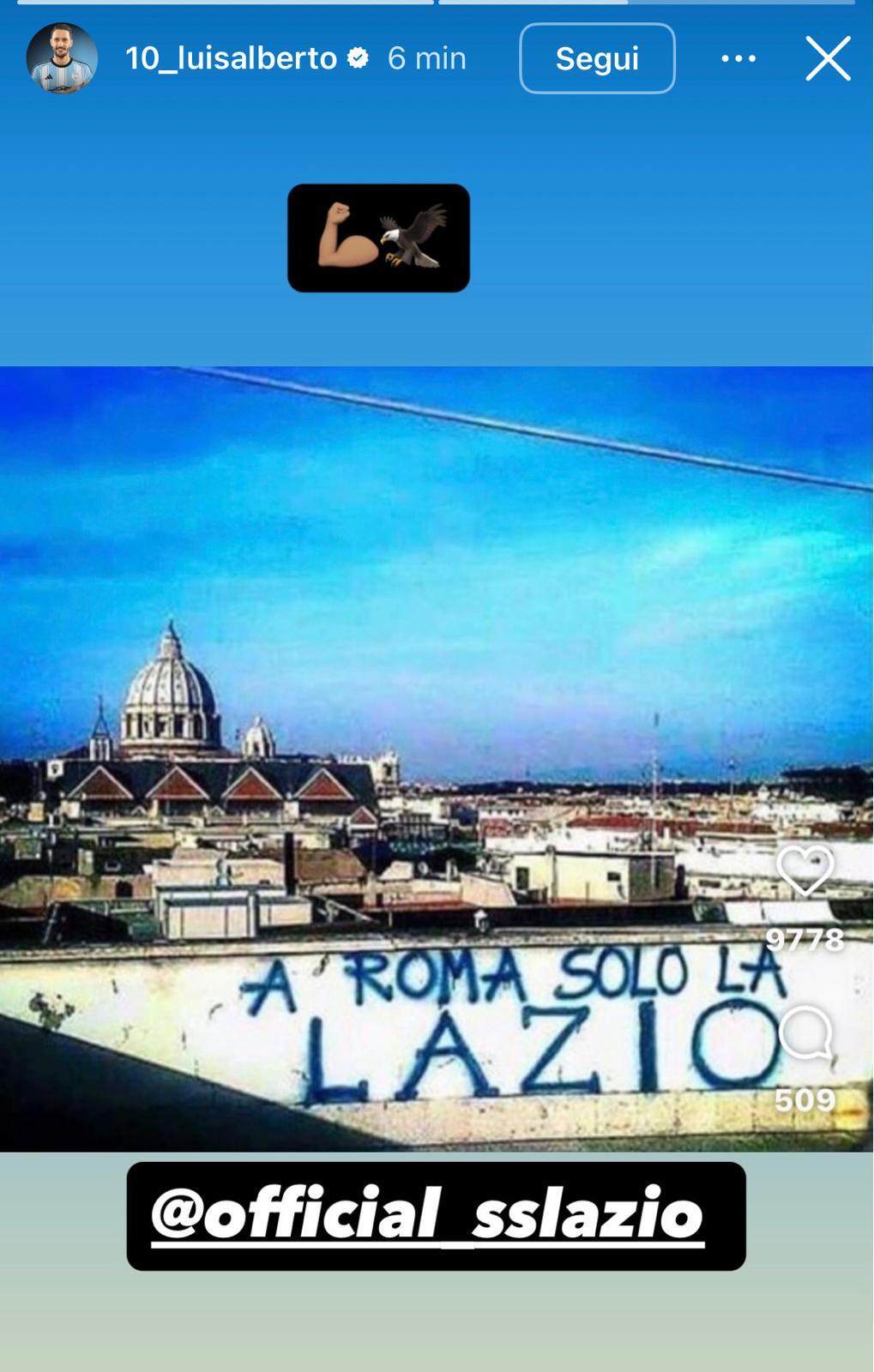This screenshot has width=874, height=1372.
Task: Tap the 10_luisalberto username
Action: [231, 58]
